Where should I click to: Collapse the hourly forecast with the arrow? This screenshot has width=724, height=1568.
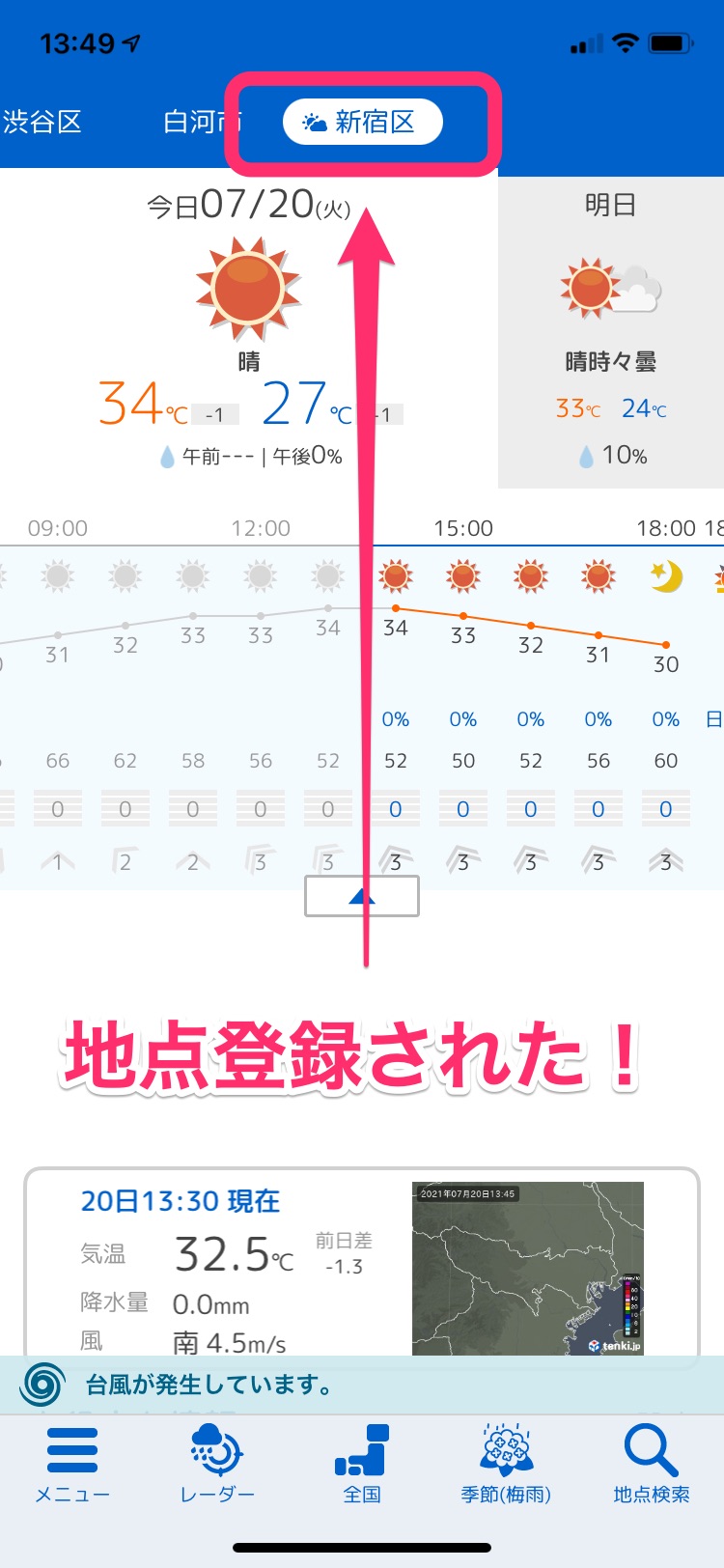coord(362,896)
